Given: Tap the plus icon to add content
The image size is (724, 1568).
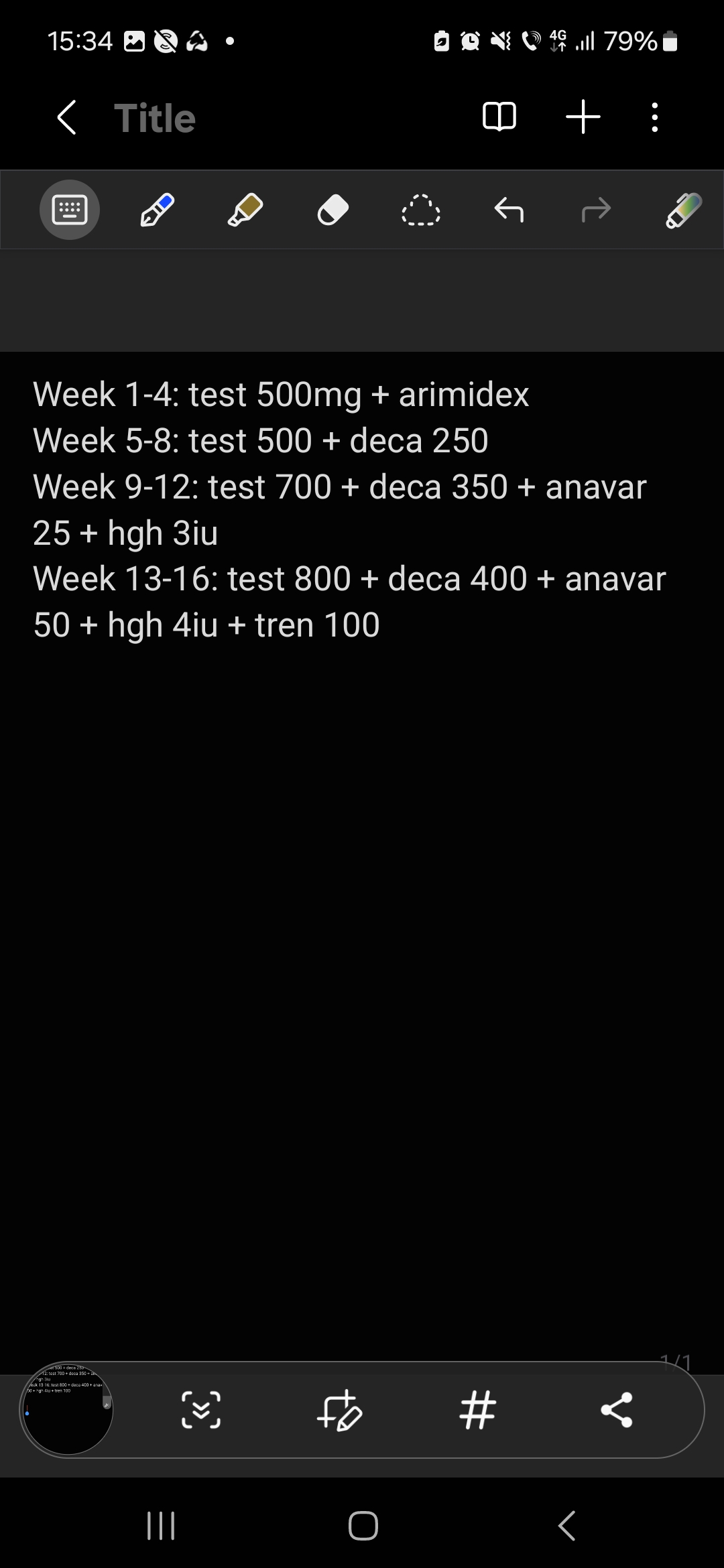Looking at the screenshot, I should (583, 117).
